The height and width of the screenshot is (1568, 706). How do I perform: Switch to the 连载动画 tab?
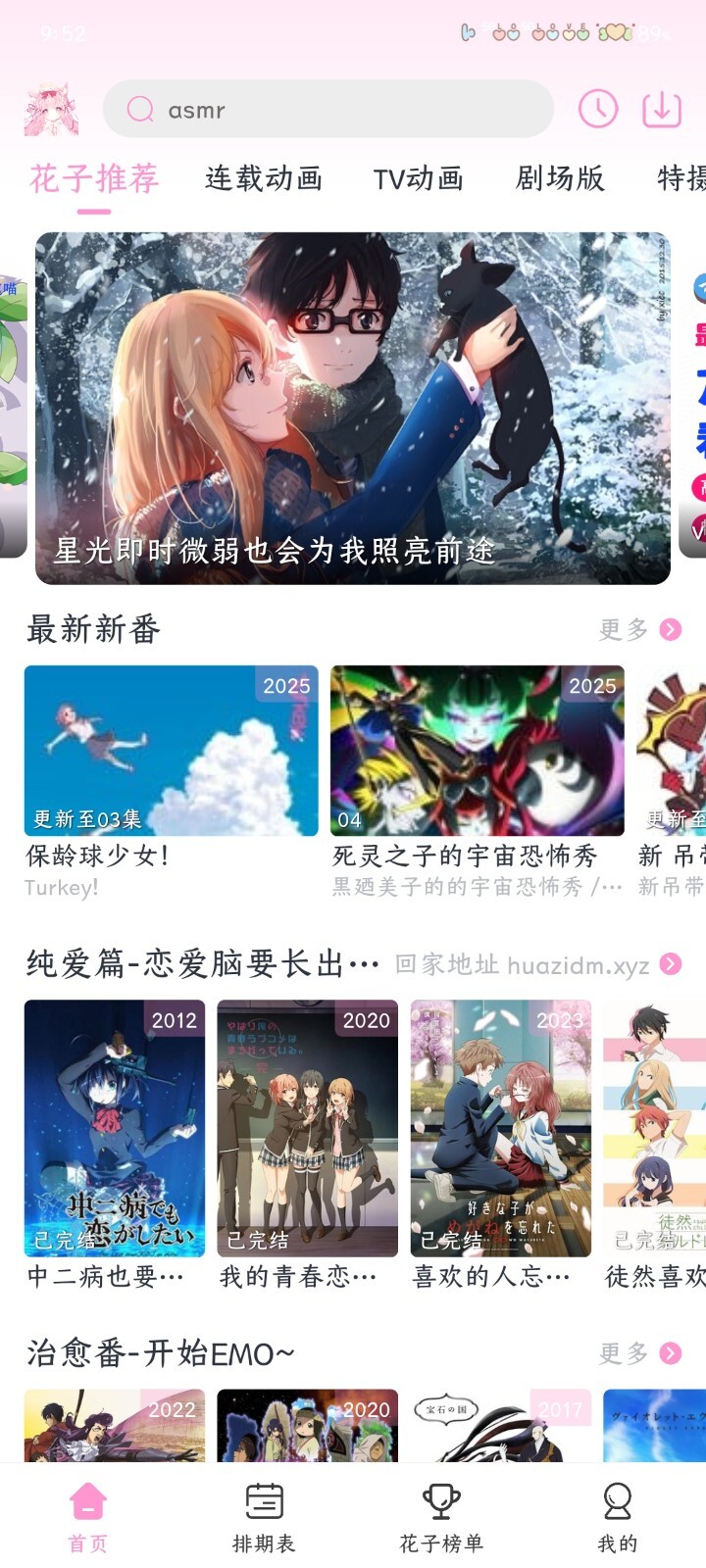262,179
